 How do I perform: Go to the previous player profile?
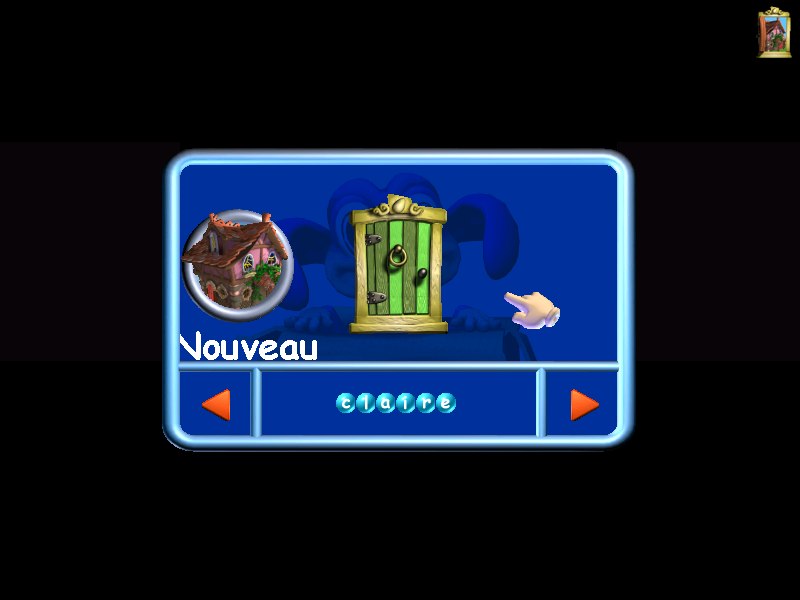click(216, 404)
